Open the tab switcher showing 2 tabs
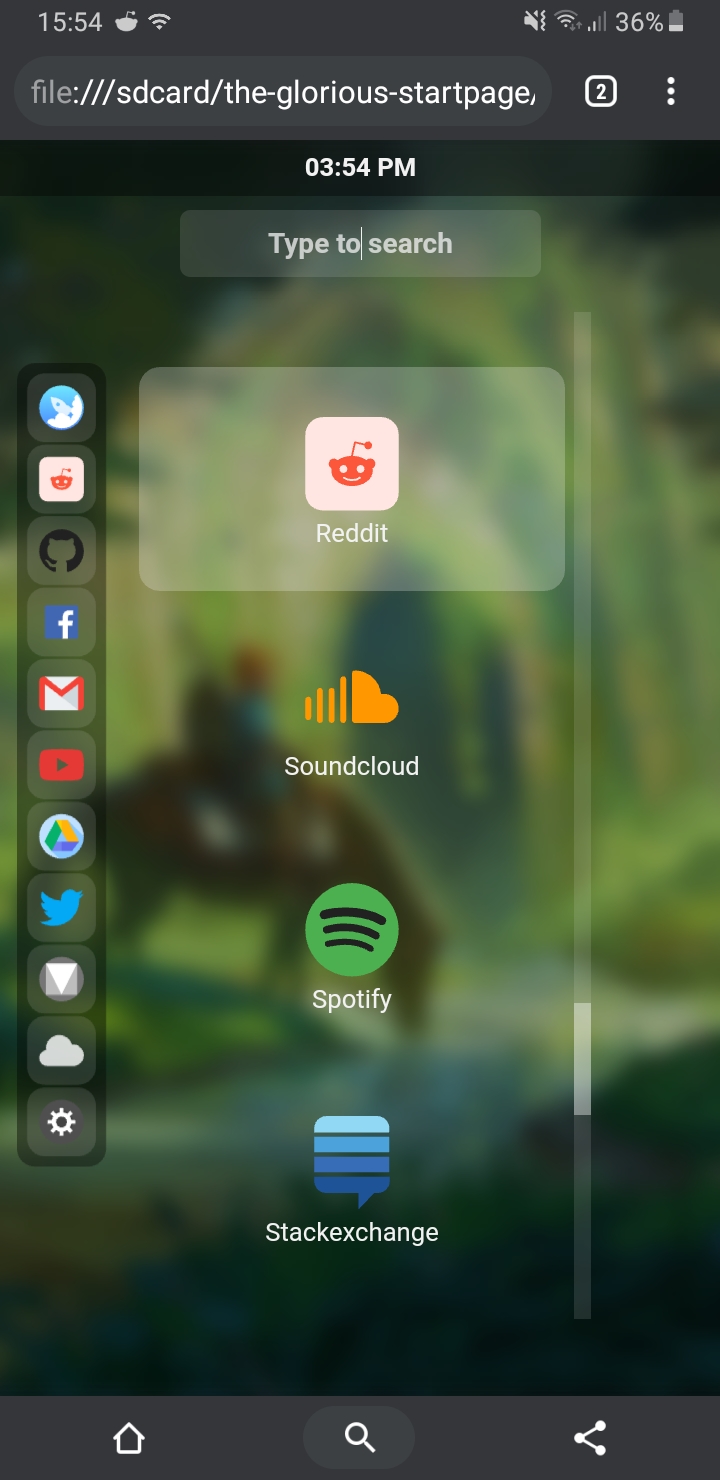 pyautogui.click(x=600, y=92)
